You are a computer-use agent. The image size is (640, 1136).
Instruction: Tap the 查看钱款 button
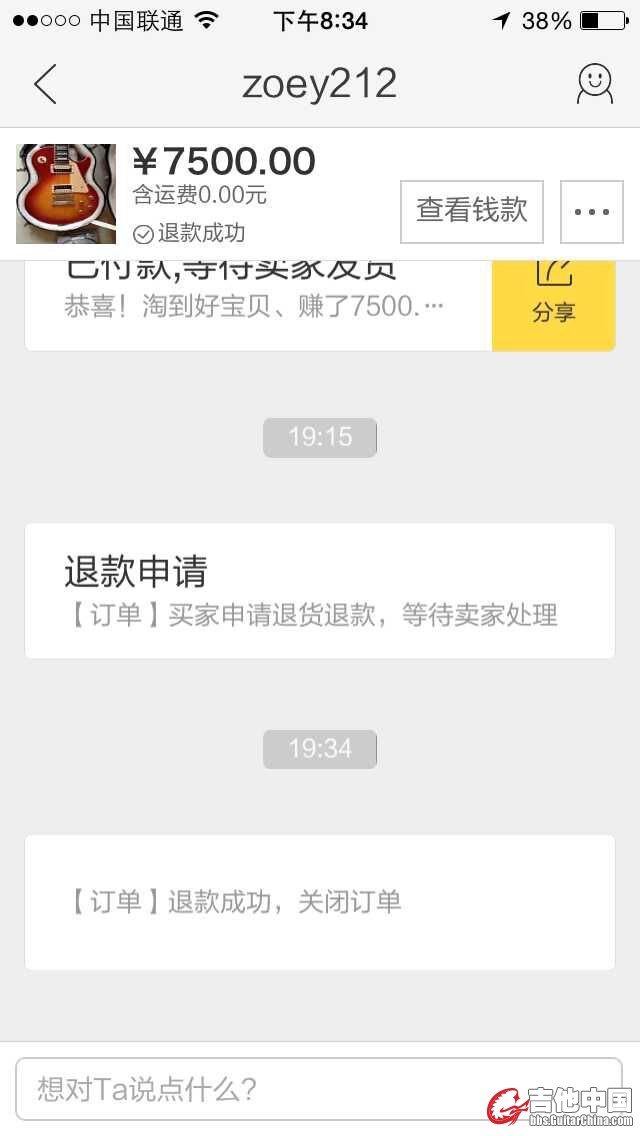pyautogui.click(x=471, y=211)
